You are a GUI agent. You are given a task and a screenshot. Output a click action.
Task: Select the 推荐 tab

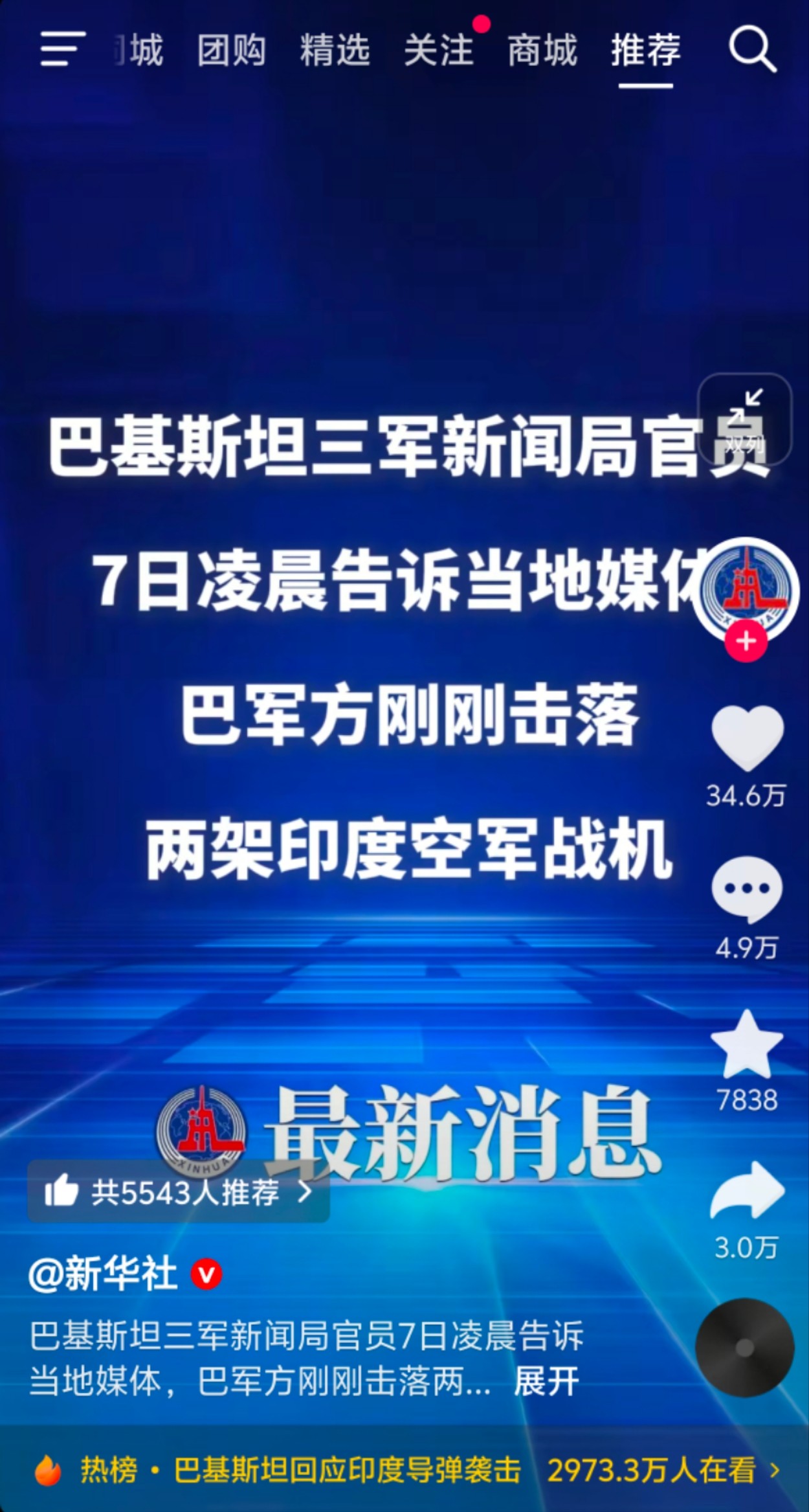(646, 51)
